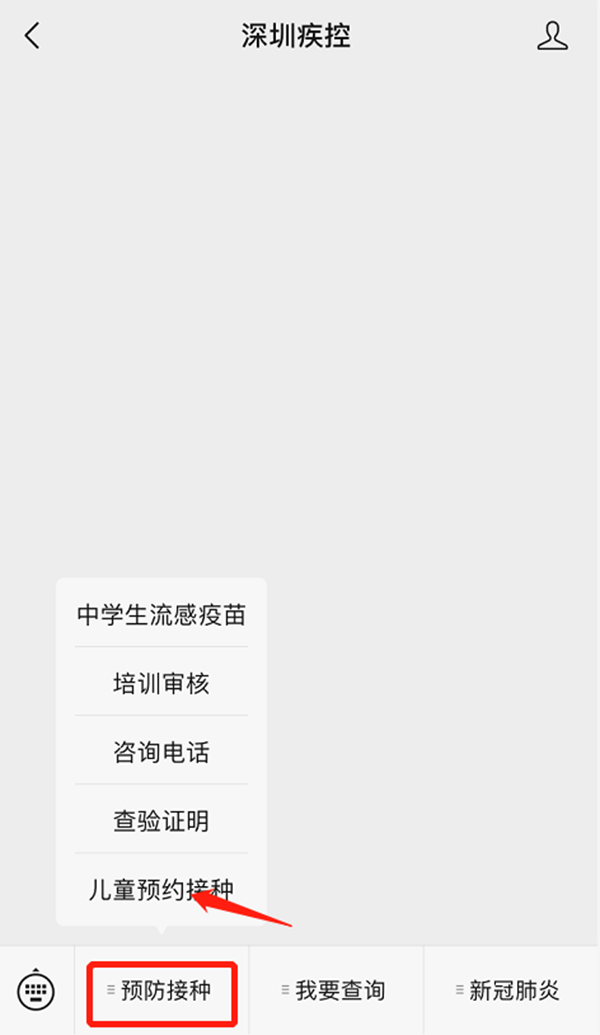Open 培训审核 menu item

(161, 683)
